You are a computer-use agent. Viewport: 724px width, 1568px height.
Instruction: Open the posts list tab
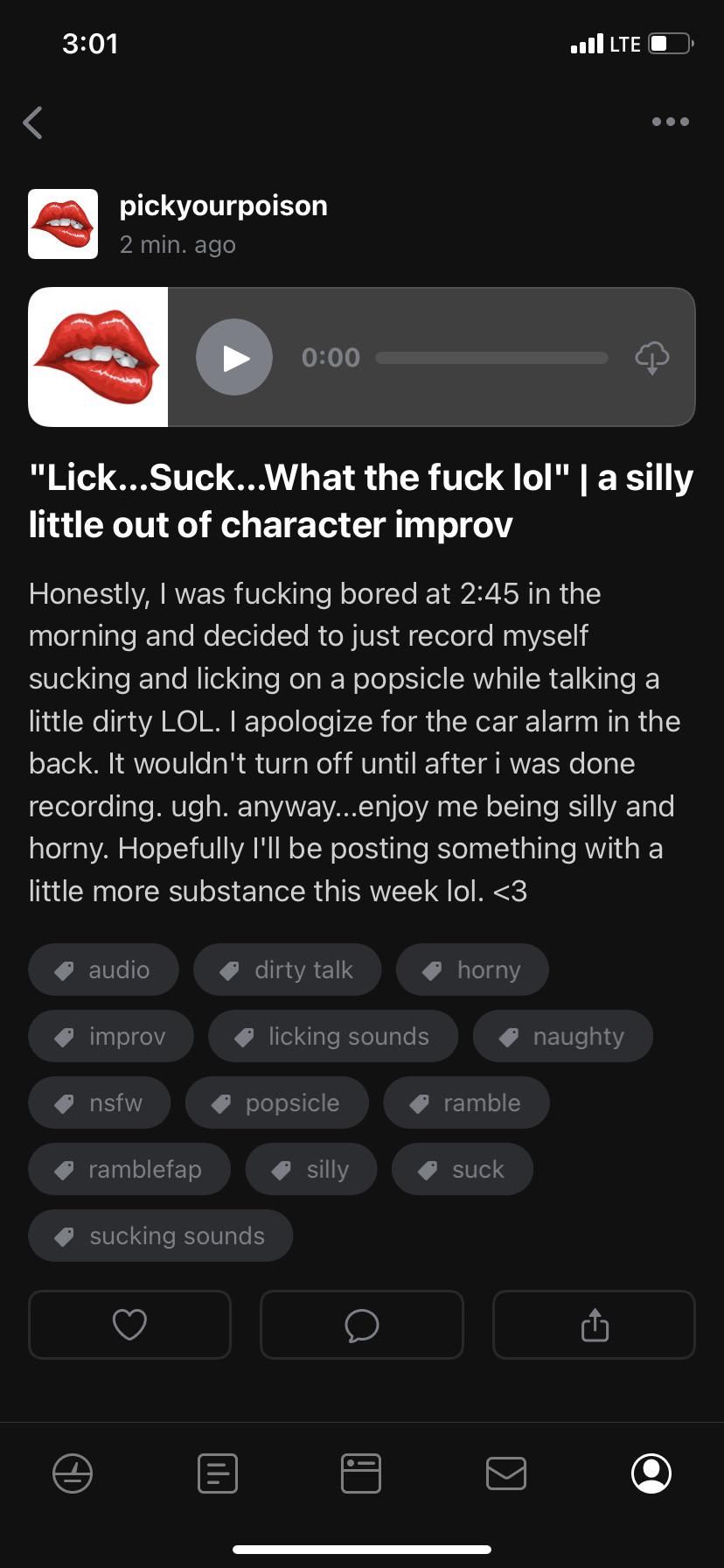click(218, 1473)
